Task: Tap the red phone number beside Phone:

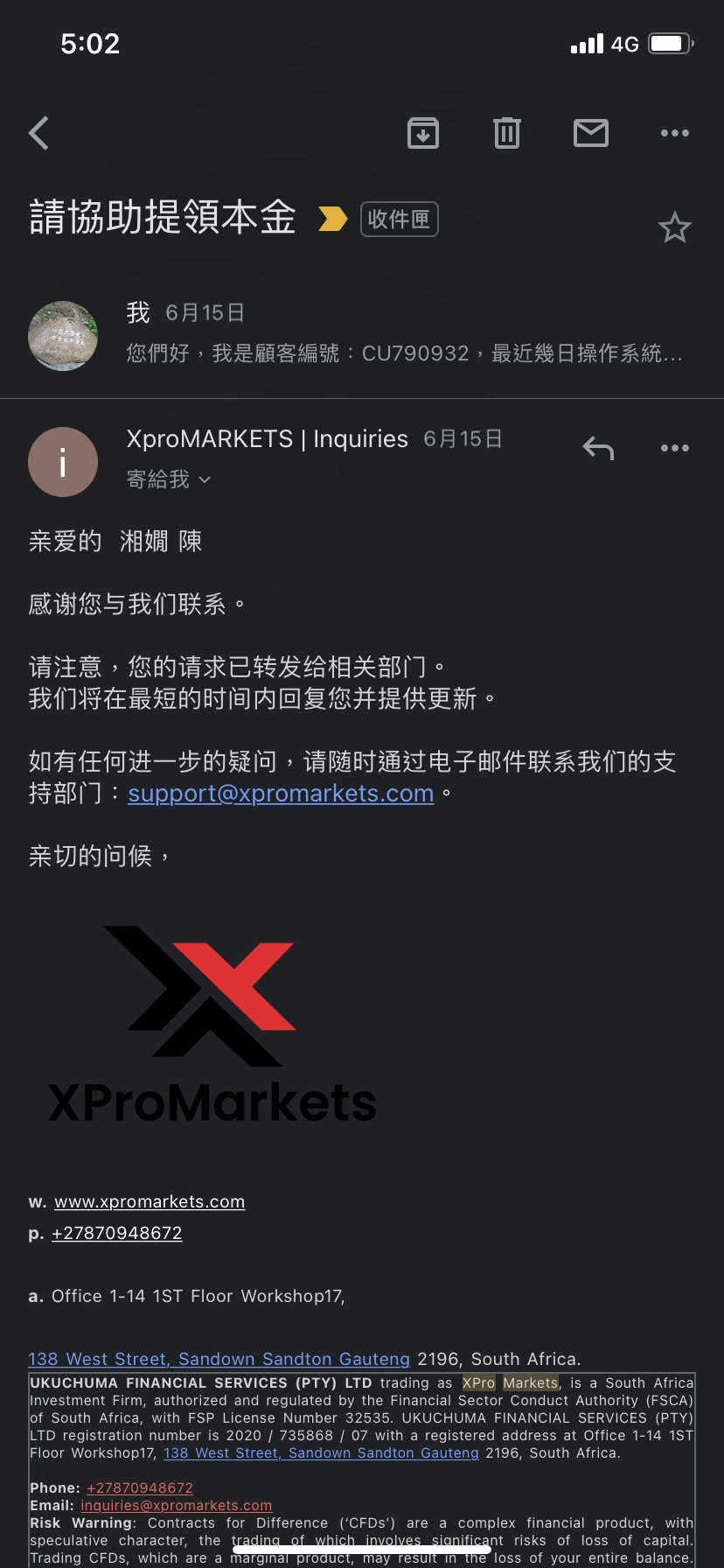Action: tap(140, 1487)
